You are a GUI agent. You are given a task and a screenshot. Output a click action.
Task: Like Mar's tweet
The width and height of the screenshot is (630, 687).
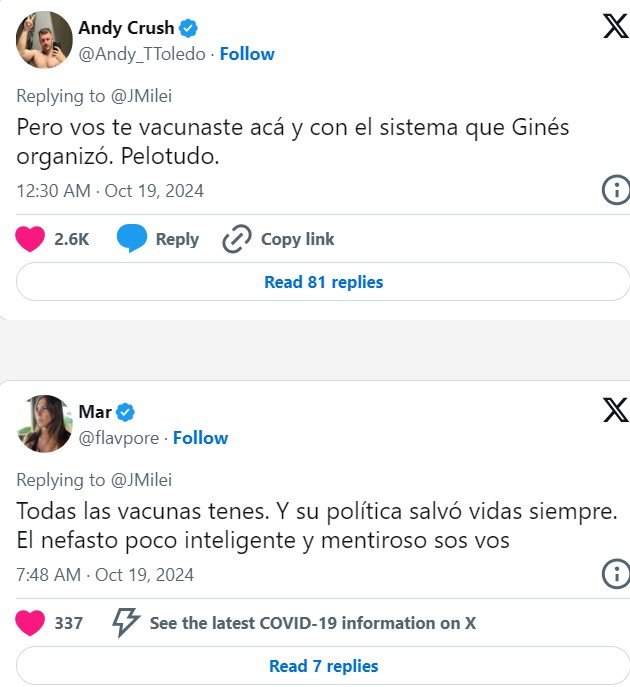click(x=31, y=623)
